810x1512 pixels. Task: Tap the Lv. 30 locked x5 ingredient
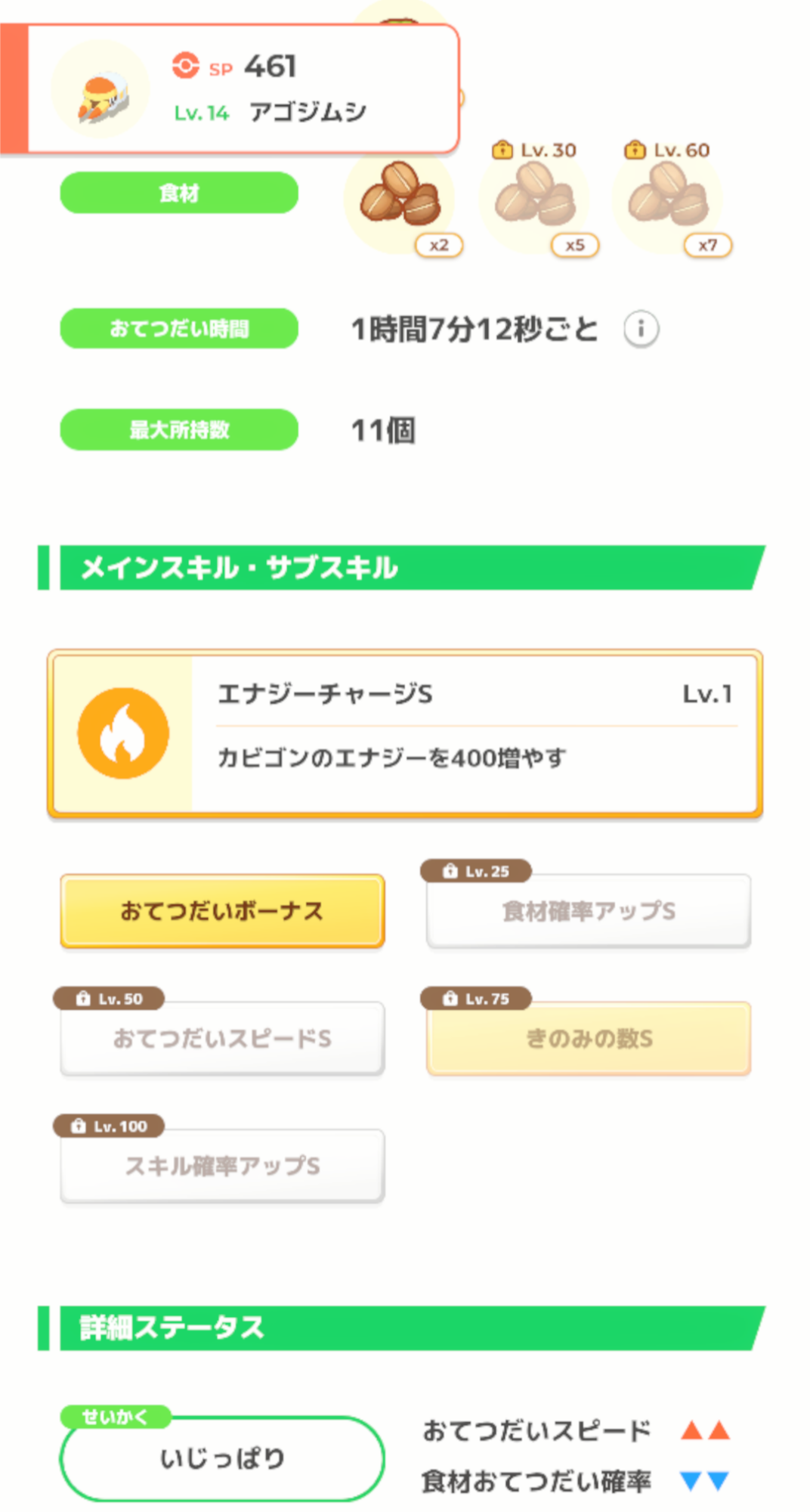pyautogui.click(x=536, y=200)
